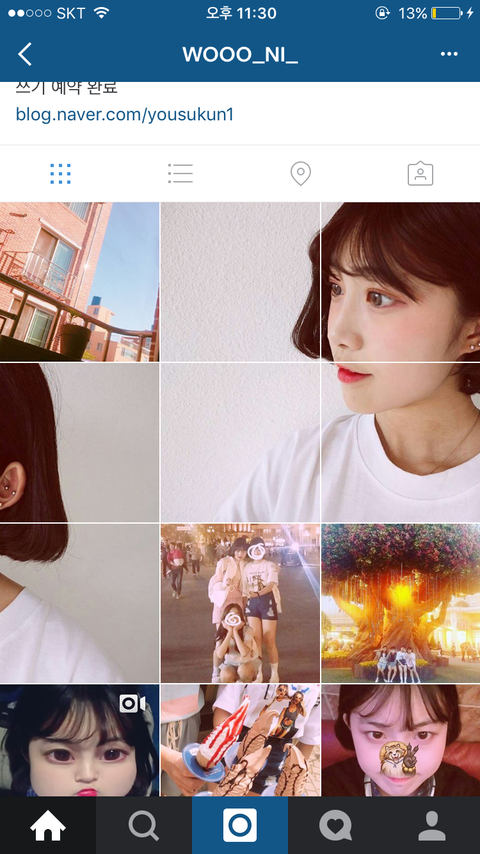480x854 pixels.
Task: Open the glowing tree photo
Action: coord(401,603)
